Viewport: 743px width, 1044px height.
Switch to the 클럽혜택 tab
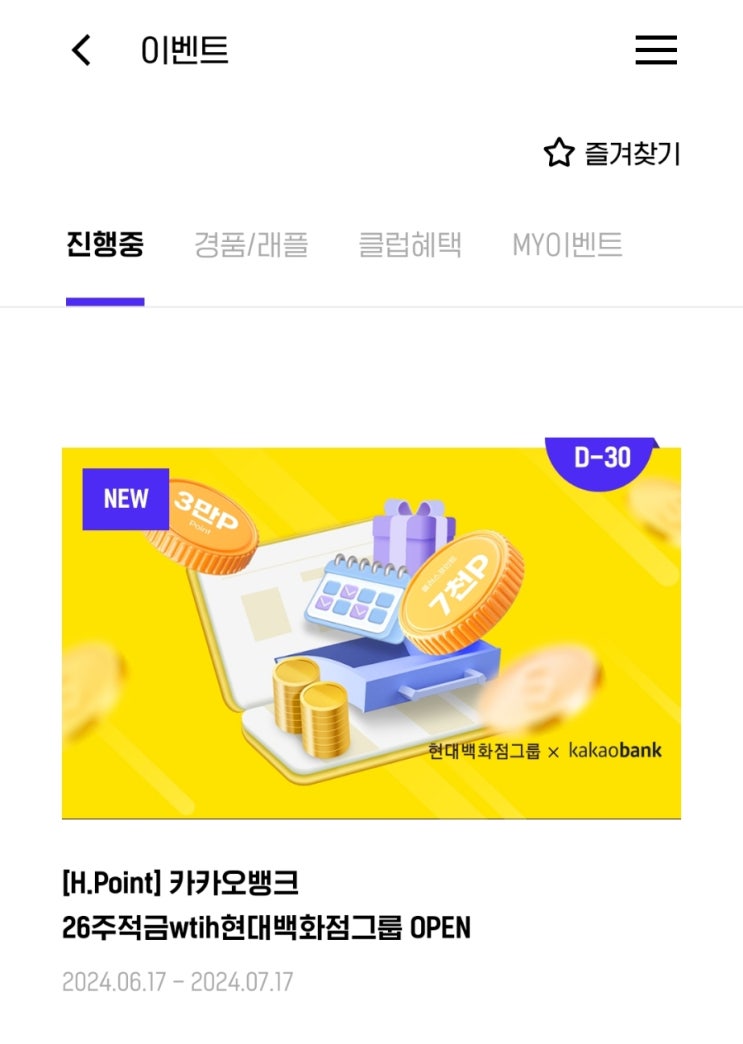pyautogui.click(x=410, y=244)
